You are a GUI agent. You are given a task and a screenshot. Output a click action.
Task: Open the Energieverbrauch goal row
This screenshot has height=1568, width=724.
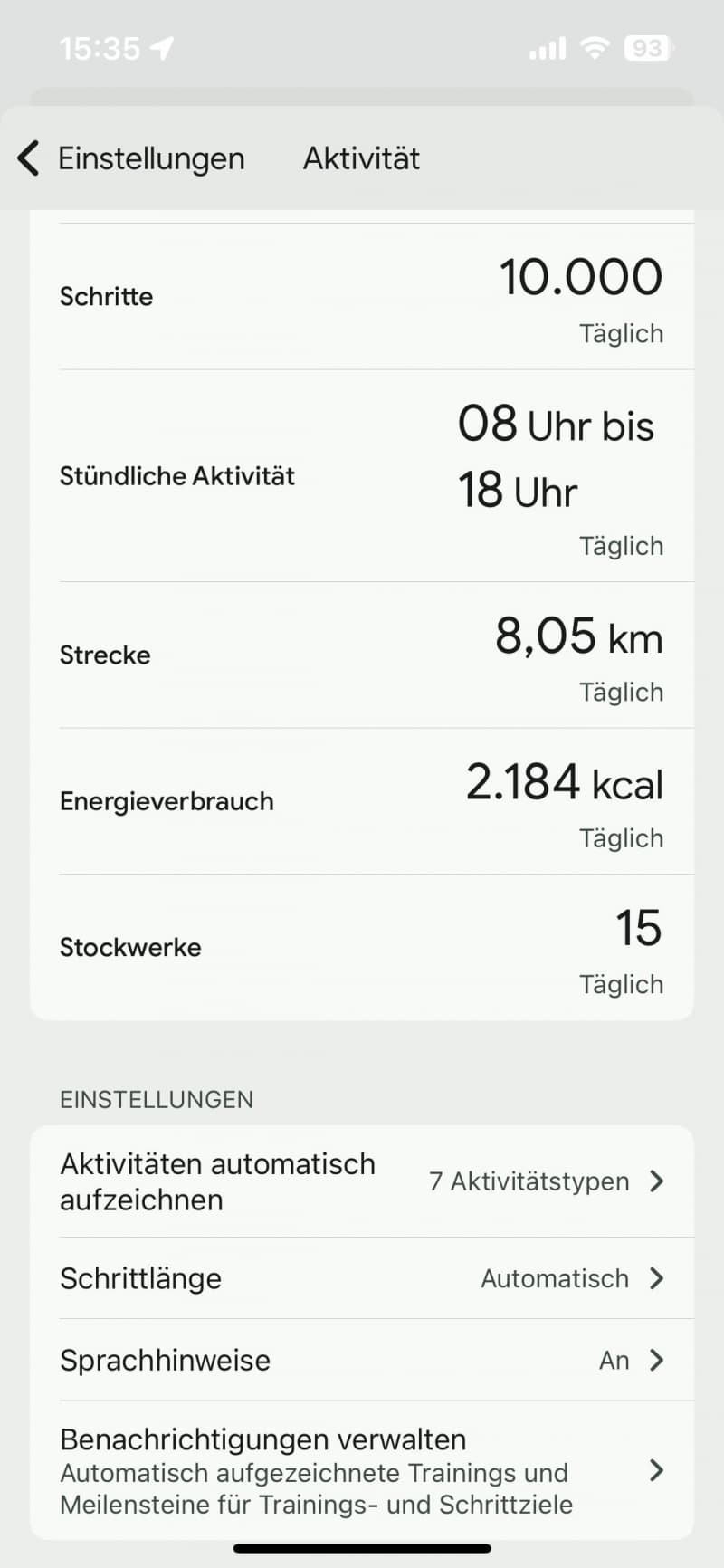[x=362, y=801]
